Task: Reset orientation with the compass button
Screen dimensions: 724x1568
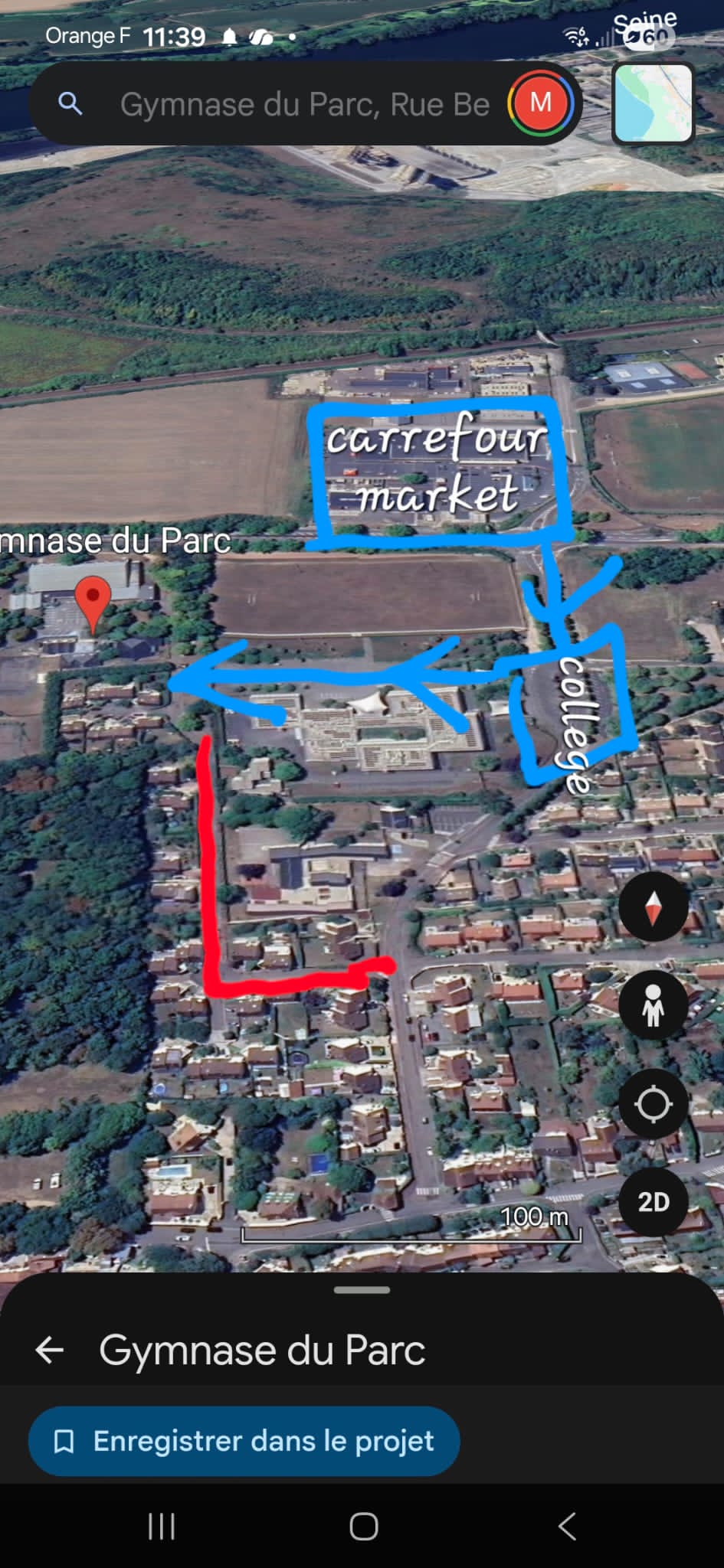Action: coord(653,907)
